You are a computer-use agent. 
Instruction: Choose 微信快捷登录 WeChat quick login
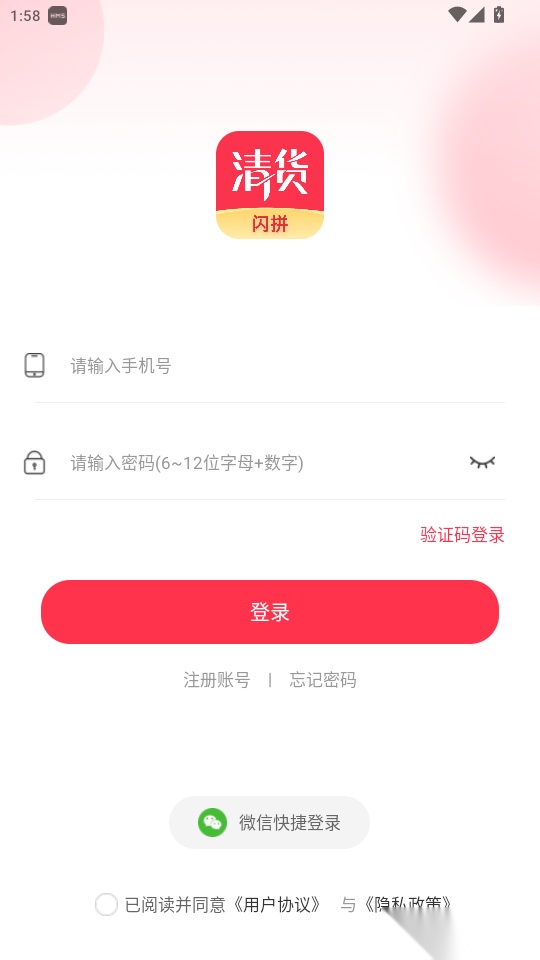point(269,822)
